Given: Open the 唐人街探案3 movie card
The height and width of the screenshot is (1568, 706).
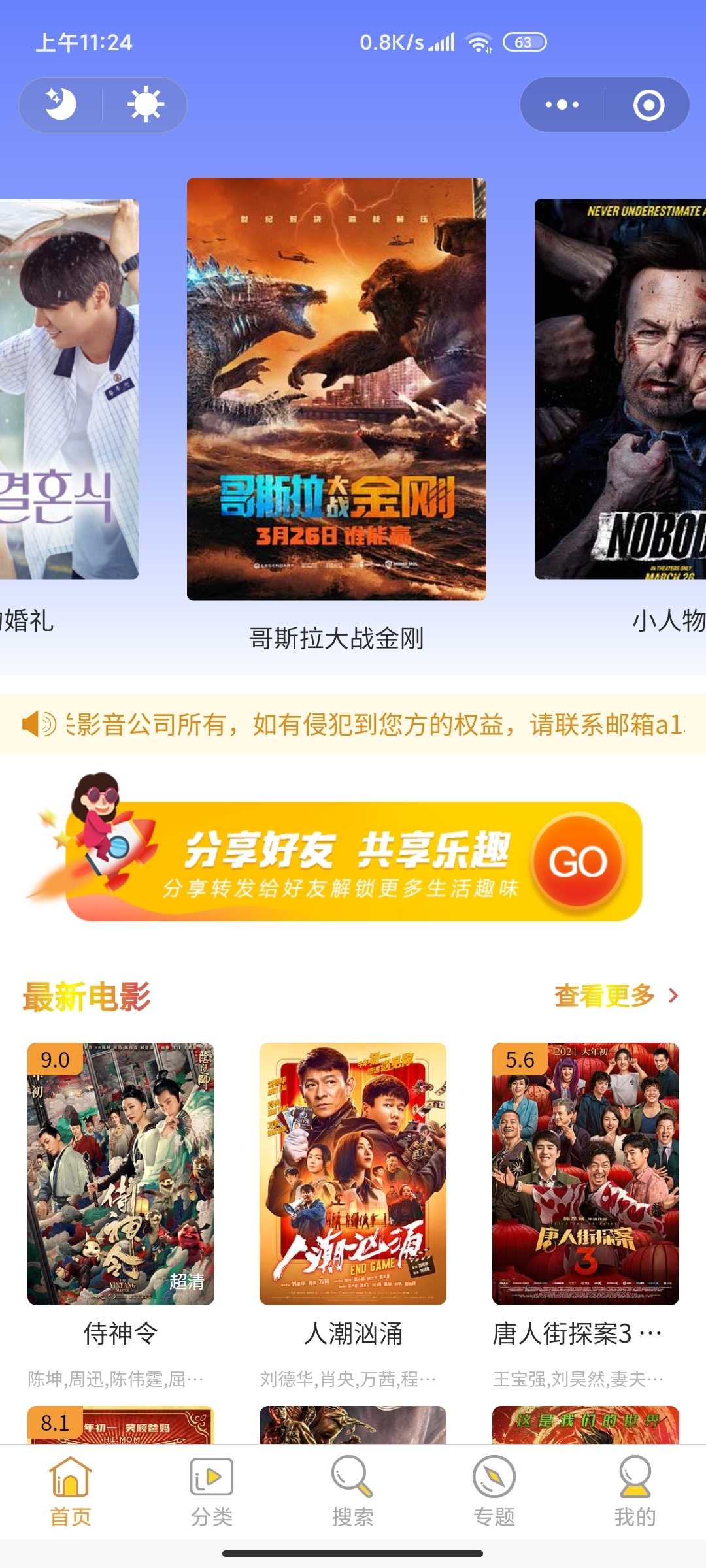Looking at the screenshot, I should tap(585, 1173).
